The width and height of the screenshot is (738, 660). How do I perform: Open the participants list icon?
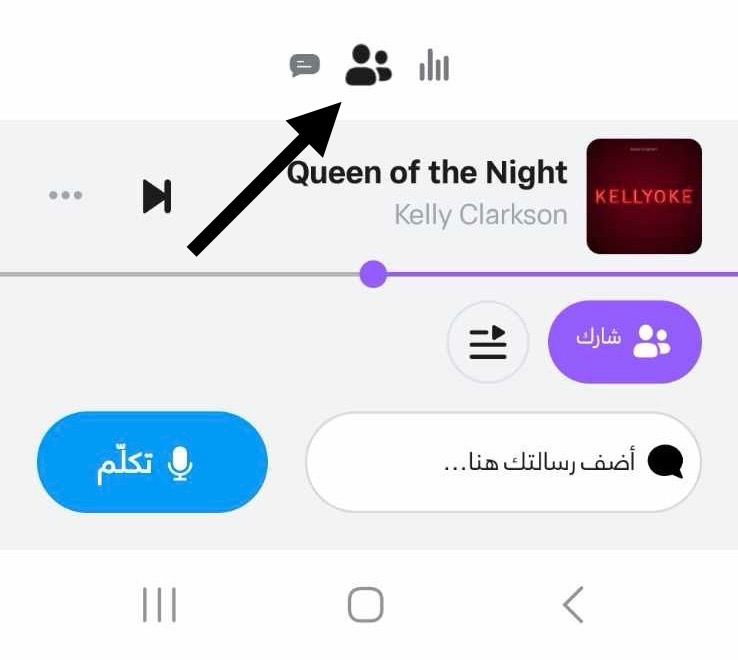367,66
